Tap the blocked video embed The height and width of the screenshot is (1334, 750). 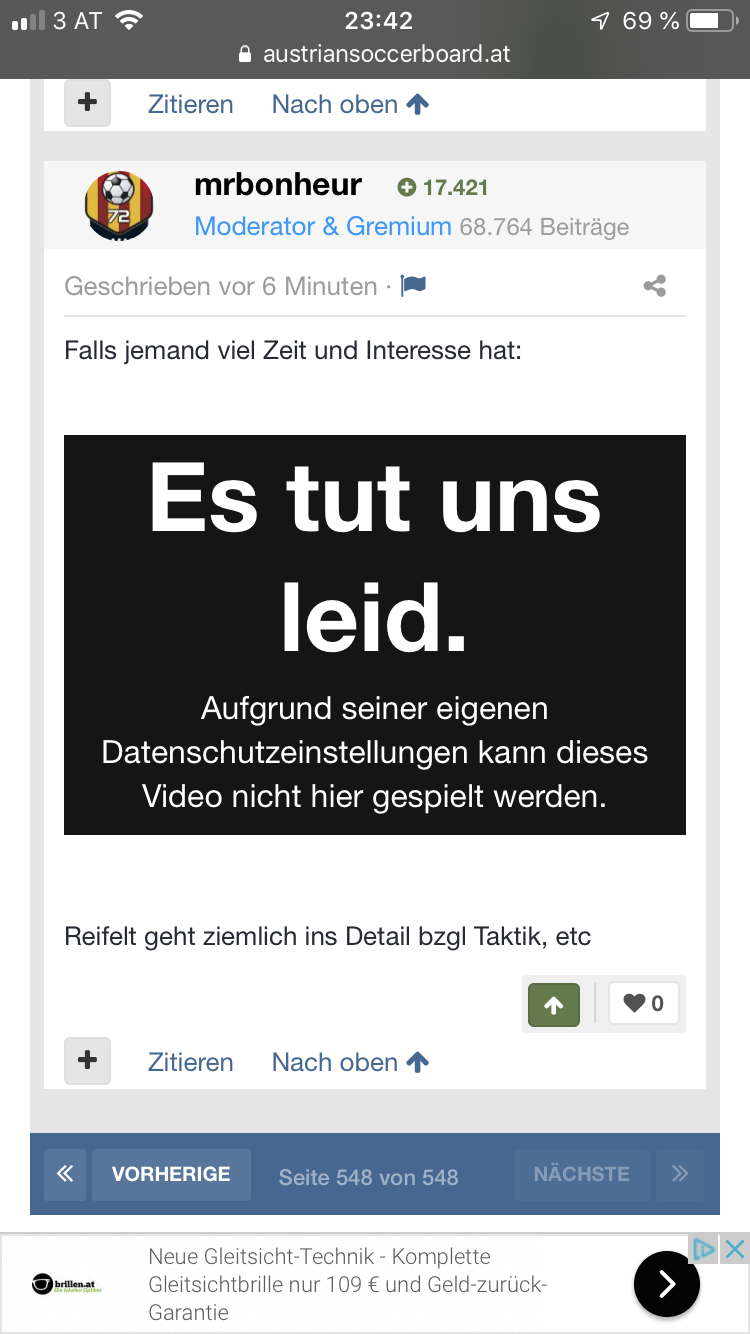(x=375, y=635)
